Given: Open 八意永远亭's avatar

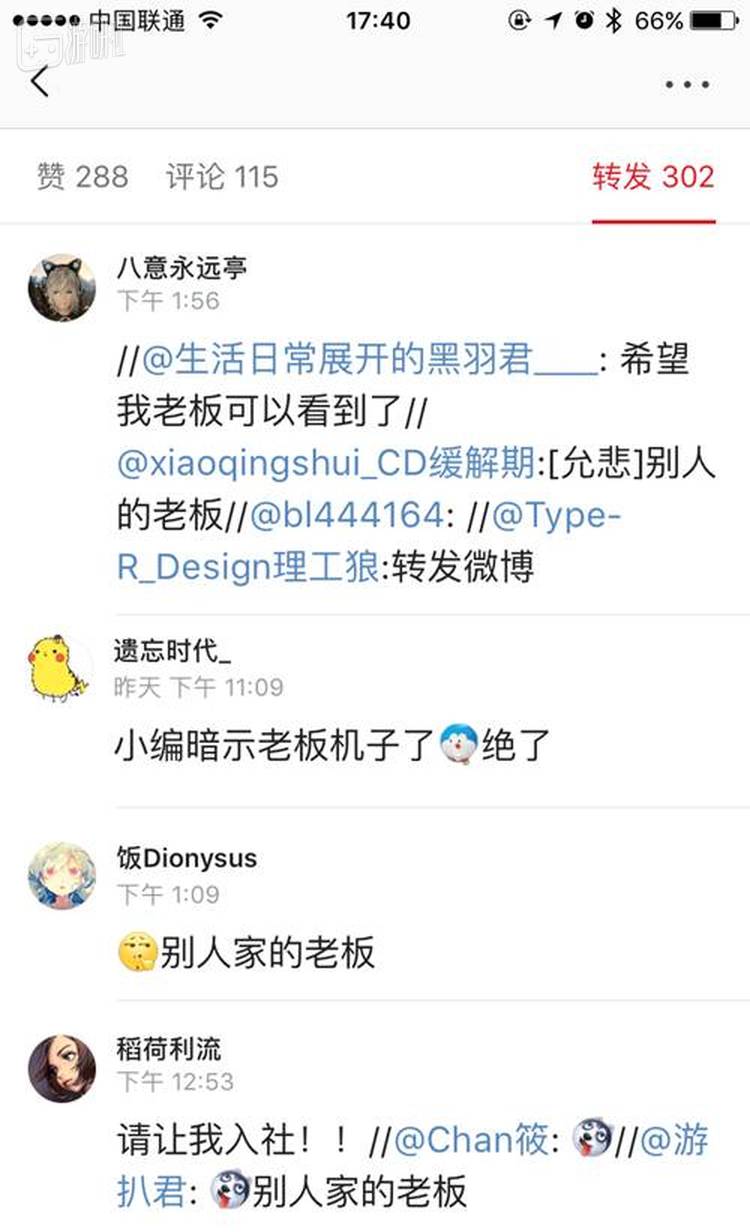Looking at the screenshot, I should [x=62, y=288].
